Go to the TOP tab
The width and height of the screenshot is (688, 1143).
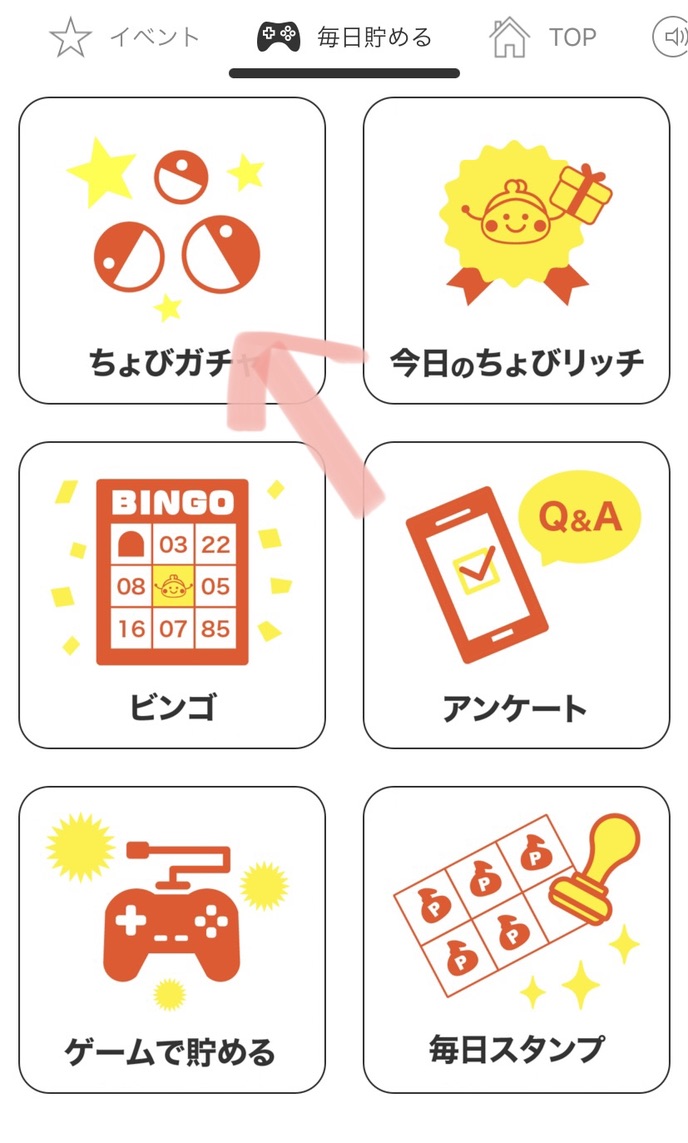(x=543, y=38)
